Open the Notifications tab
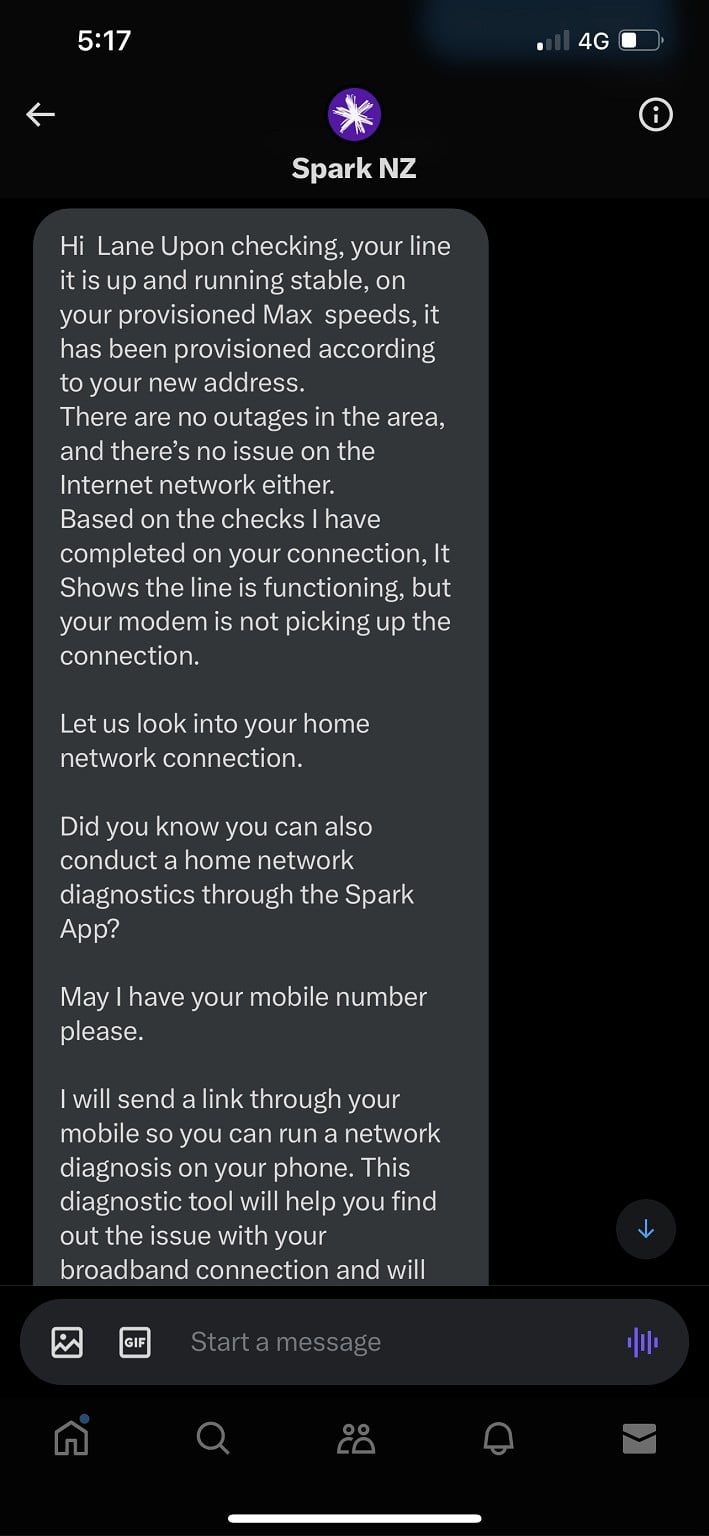This screenshot has width=709, height=1536. coord(498,1438)
